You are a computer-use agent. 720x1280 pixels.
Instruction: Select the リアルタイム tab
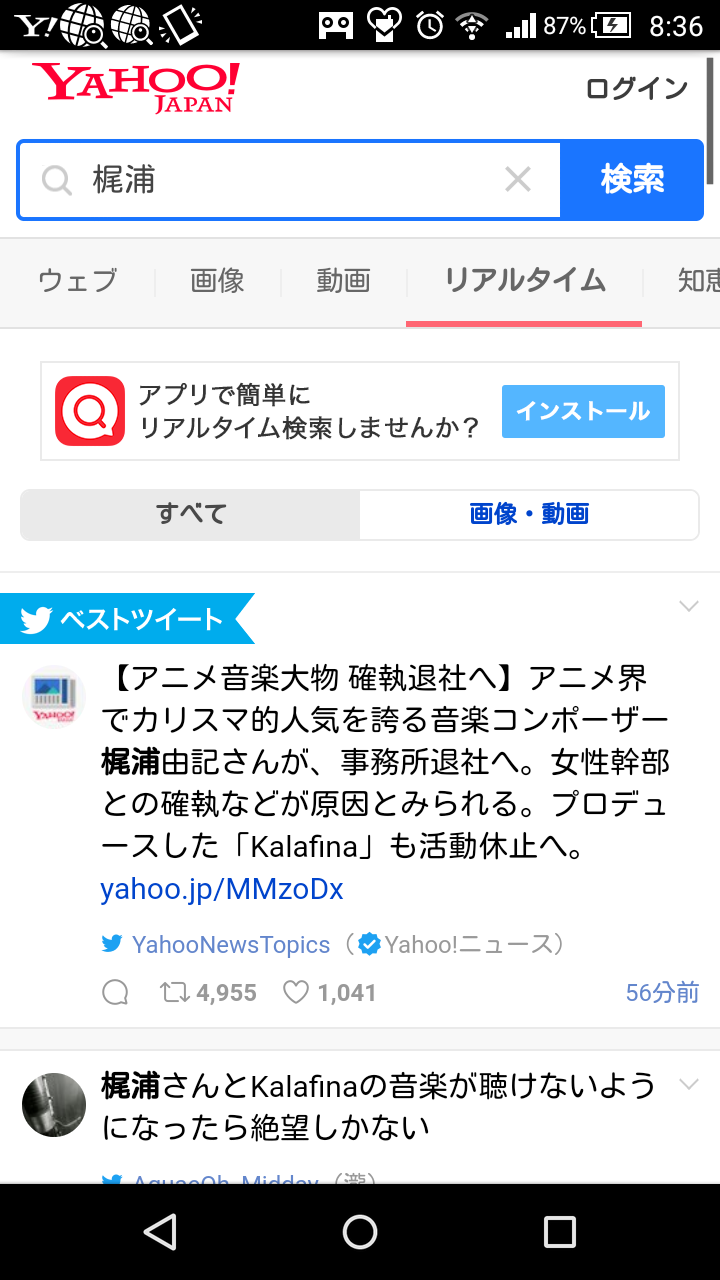click(x=524, y=281)
